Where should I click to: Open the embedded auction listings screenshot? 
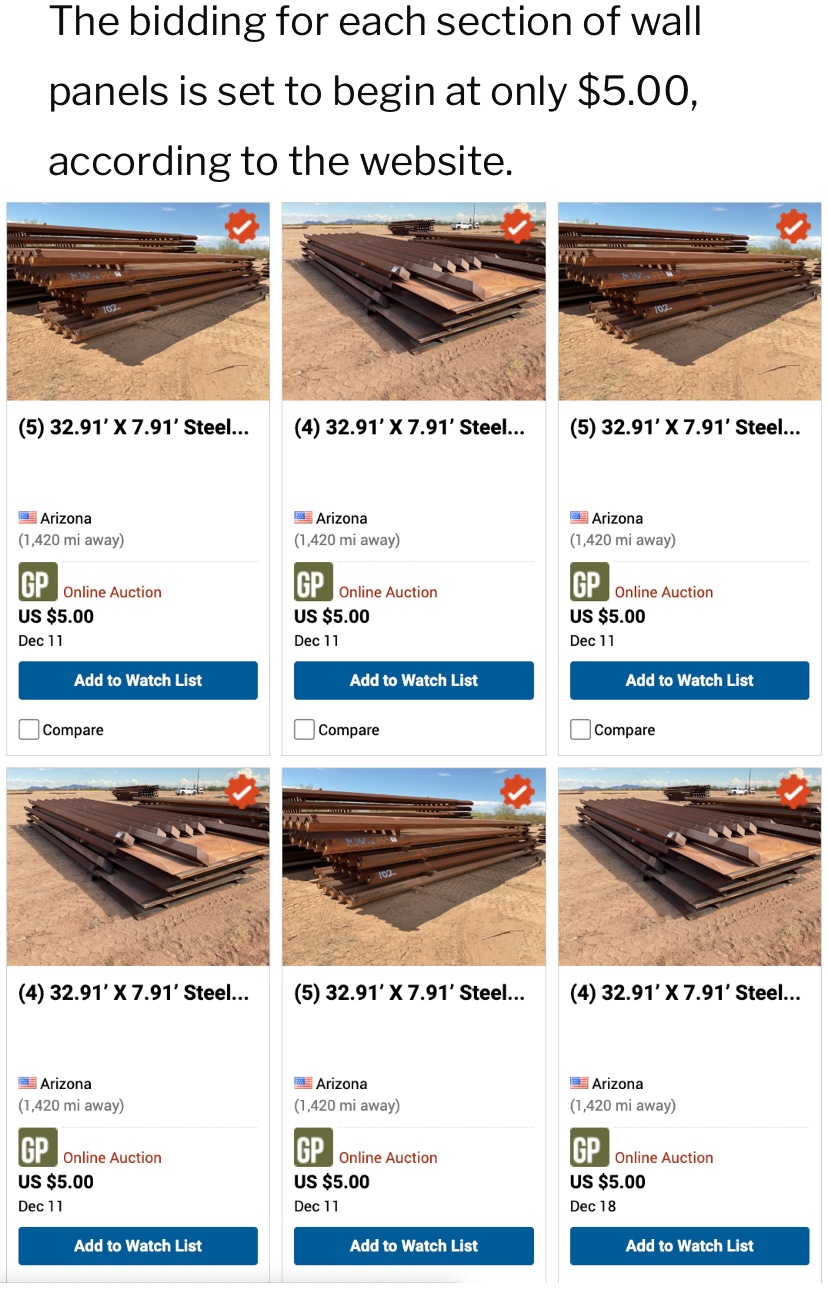tap(414, 740)
